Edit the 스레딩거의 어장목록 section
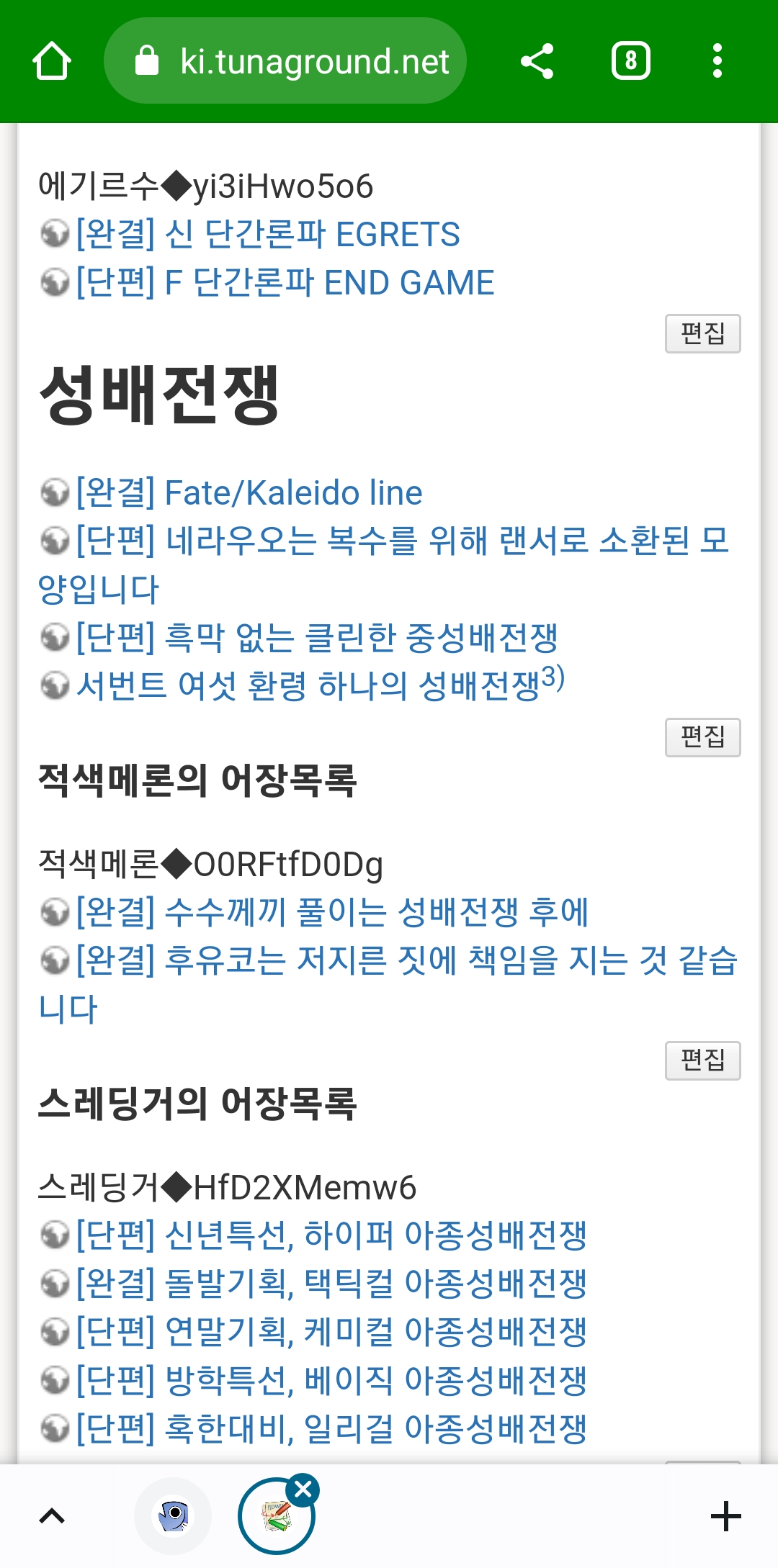The height and width of the screenshot is (1568, 778). coord(702,1060)
